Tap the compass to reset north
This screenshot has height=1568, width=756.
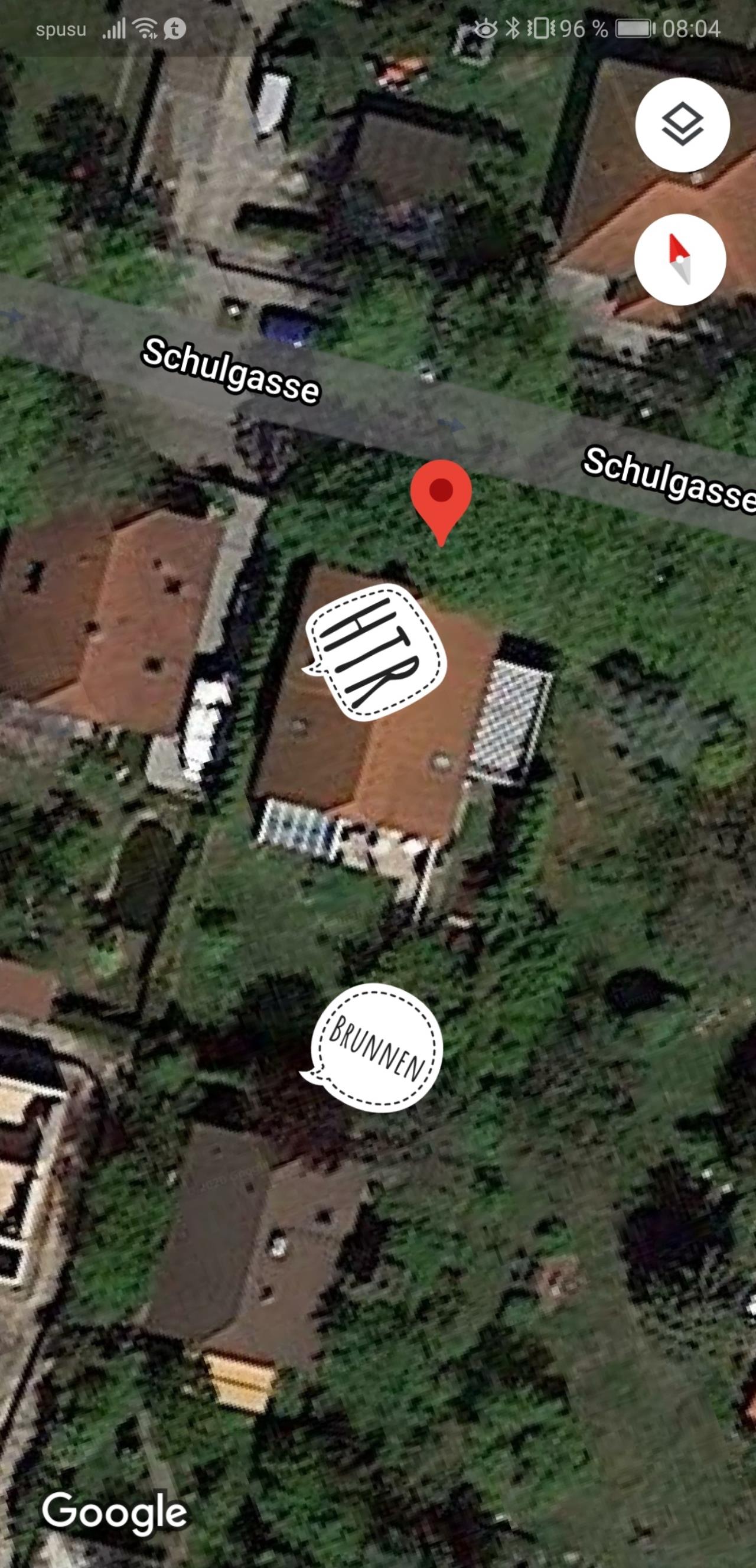pos(680,260)
